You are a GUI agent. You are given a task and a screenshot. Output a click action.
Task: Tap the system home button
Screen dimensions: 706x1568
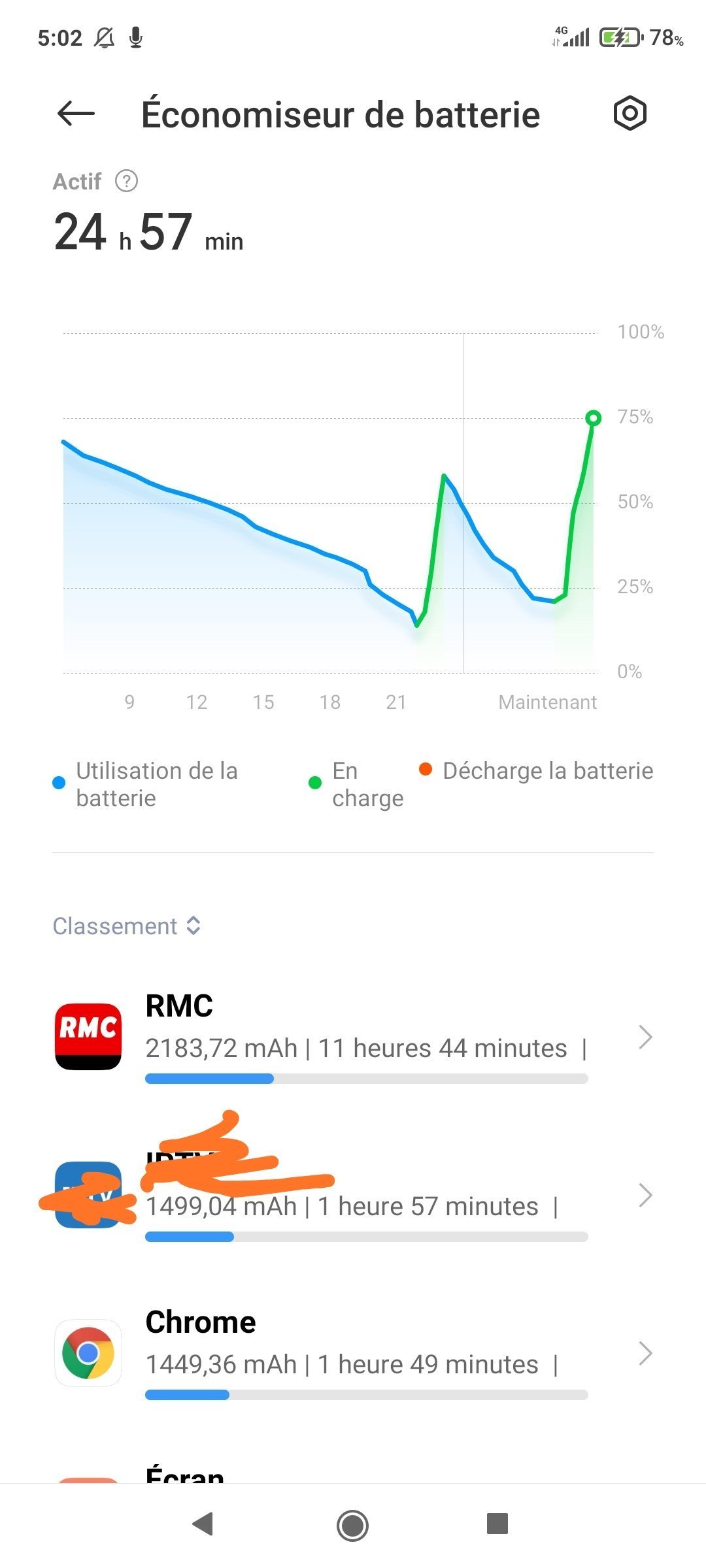[352, 1525]
